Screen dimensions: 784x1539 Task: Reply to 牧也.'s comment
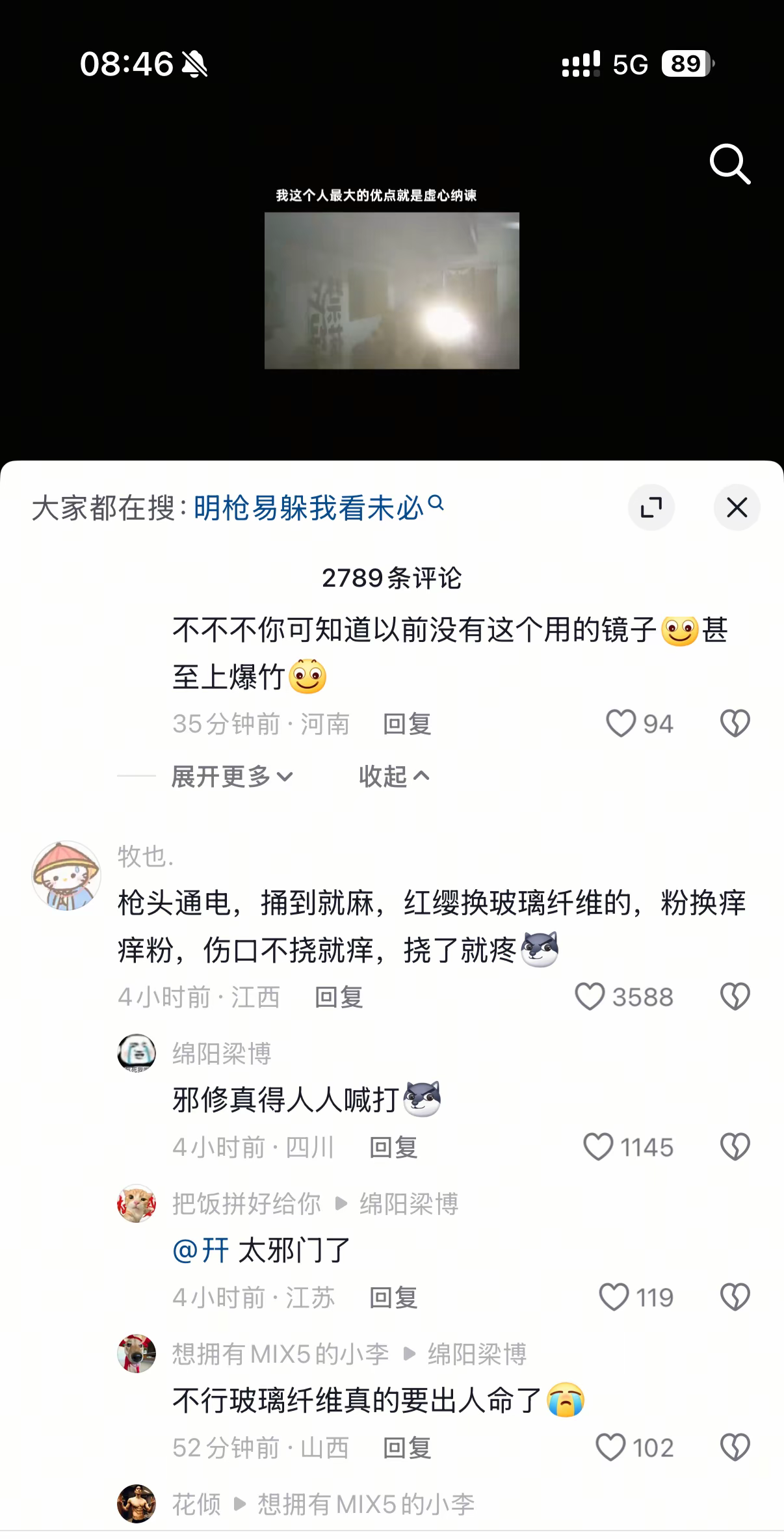(338, 997)
